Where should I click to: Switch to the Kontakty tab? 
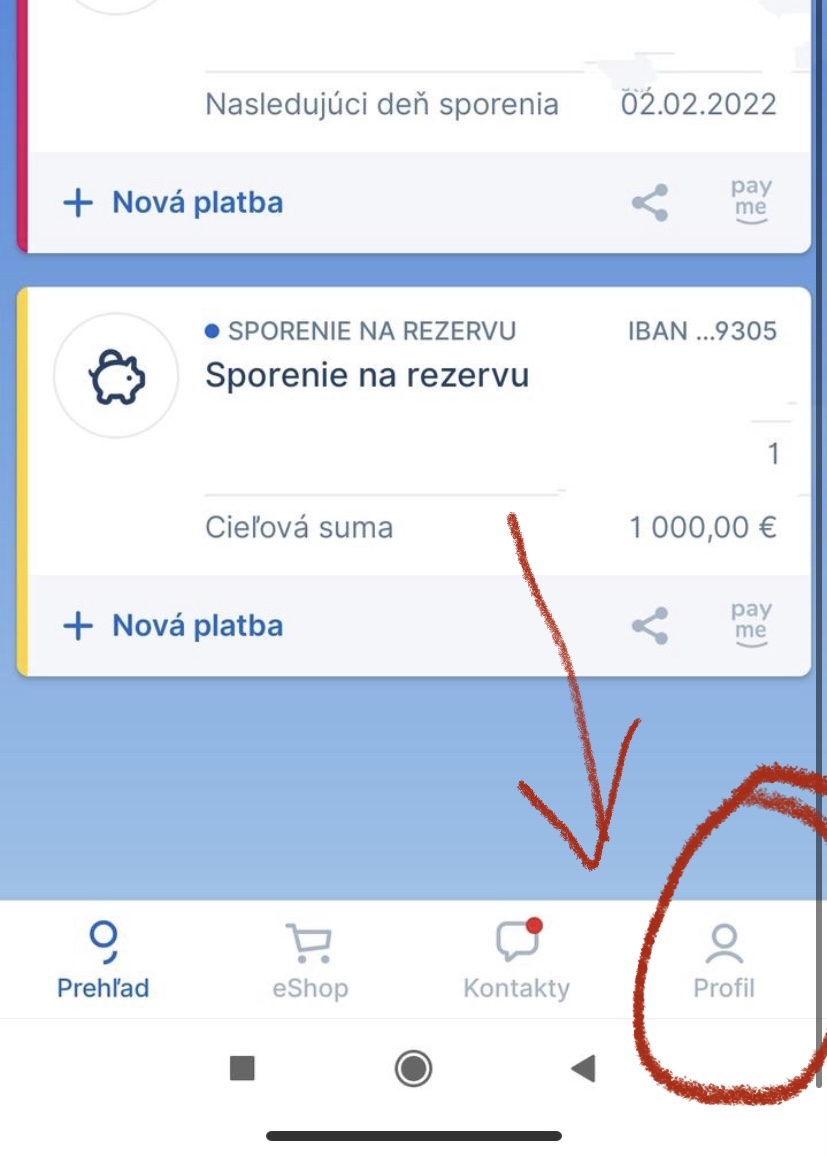[517, 962]
